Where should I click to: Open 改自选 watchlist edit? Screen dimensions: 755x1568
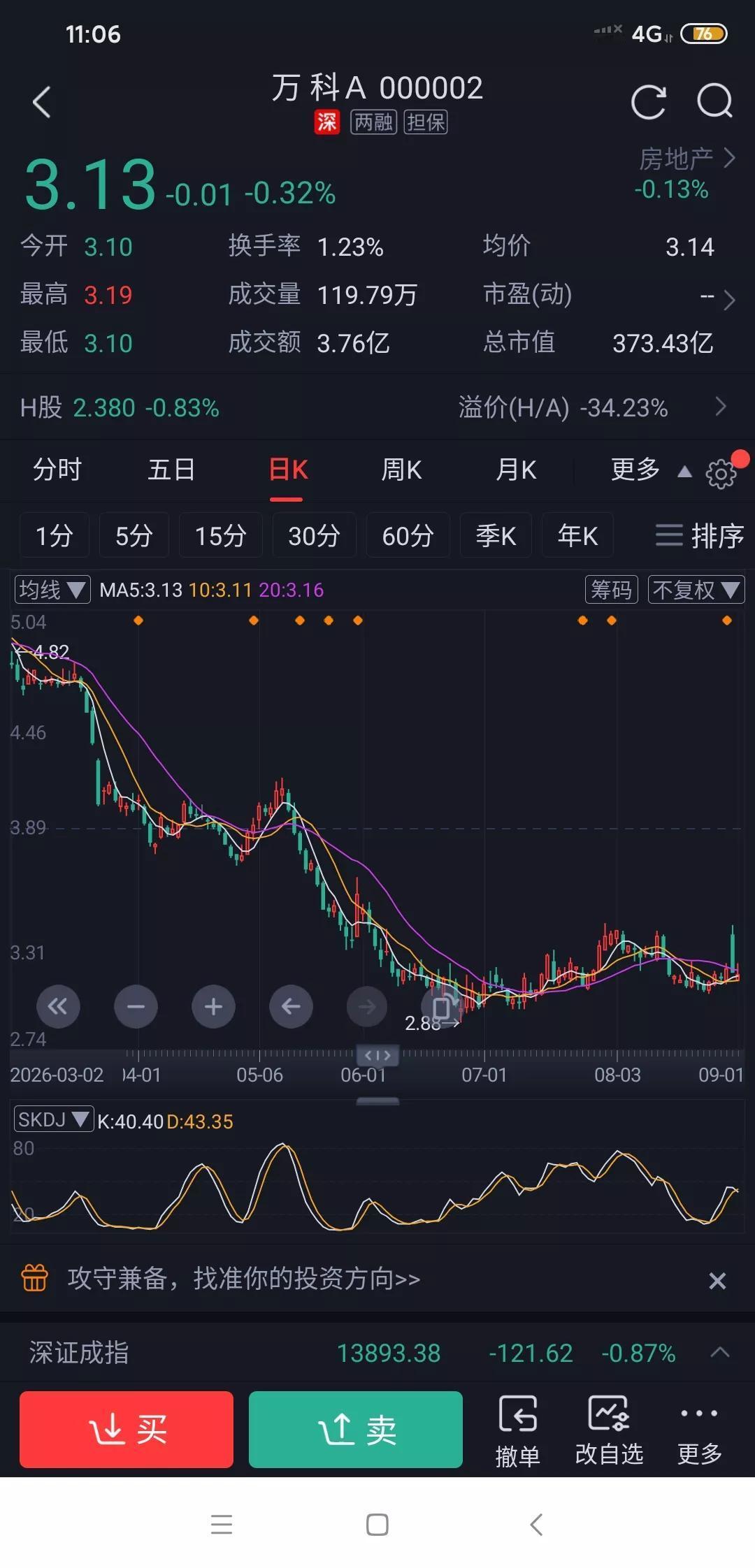point(609,1430)
